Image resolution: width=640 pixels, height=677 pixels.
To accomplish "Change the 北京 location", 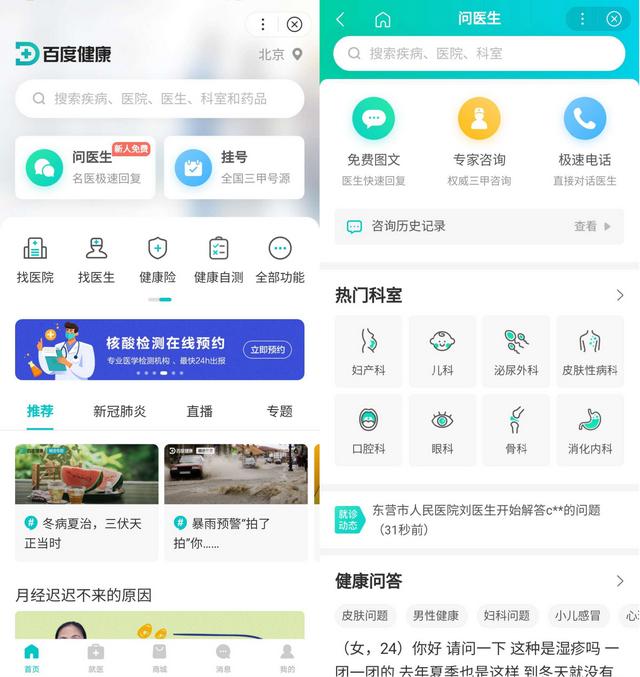I will coord(280,54).
